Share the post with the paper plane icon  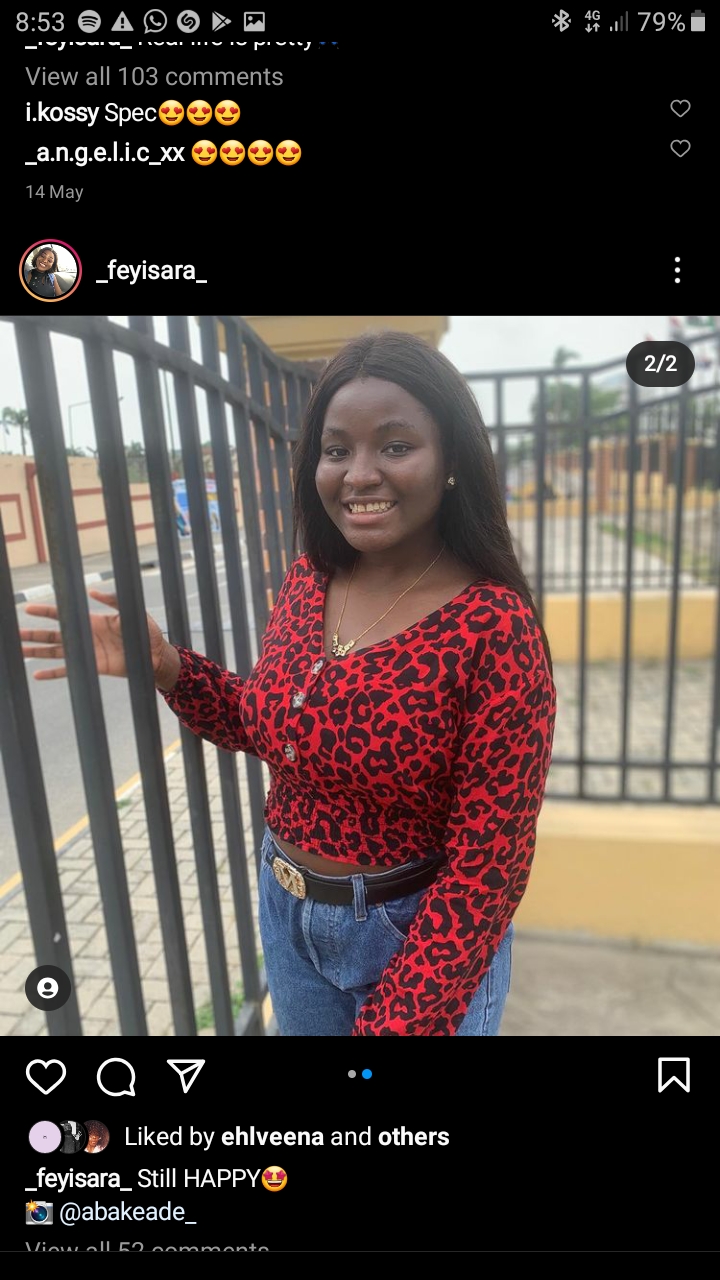click(186, 1075)
